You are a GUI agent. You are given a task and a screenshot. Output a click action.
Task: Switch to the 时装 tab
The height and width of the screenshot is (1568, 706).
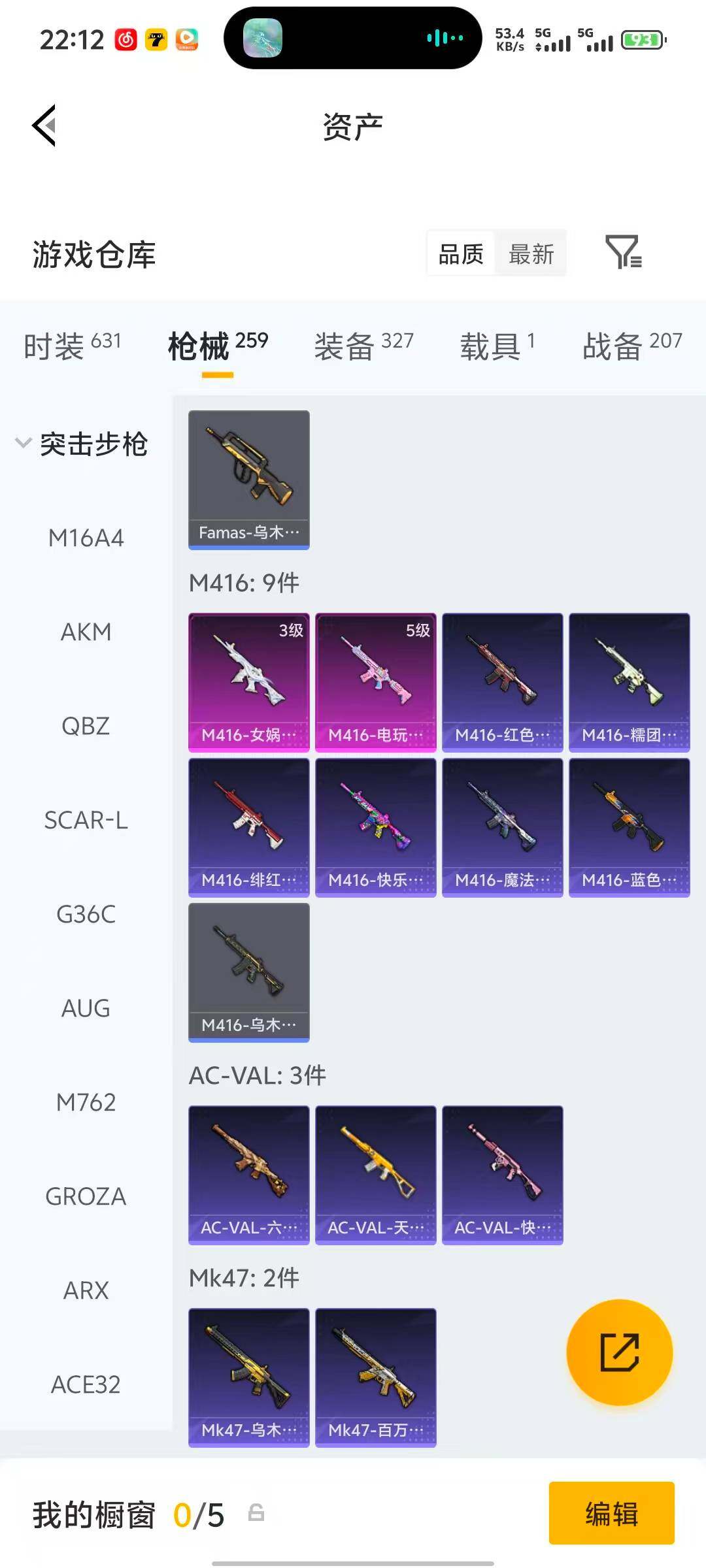pos(72,345)
